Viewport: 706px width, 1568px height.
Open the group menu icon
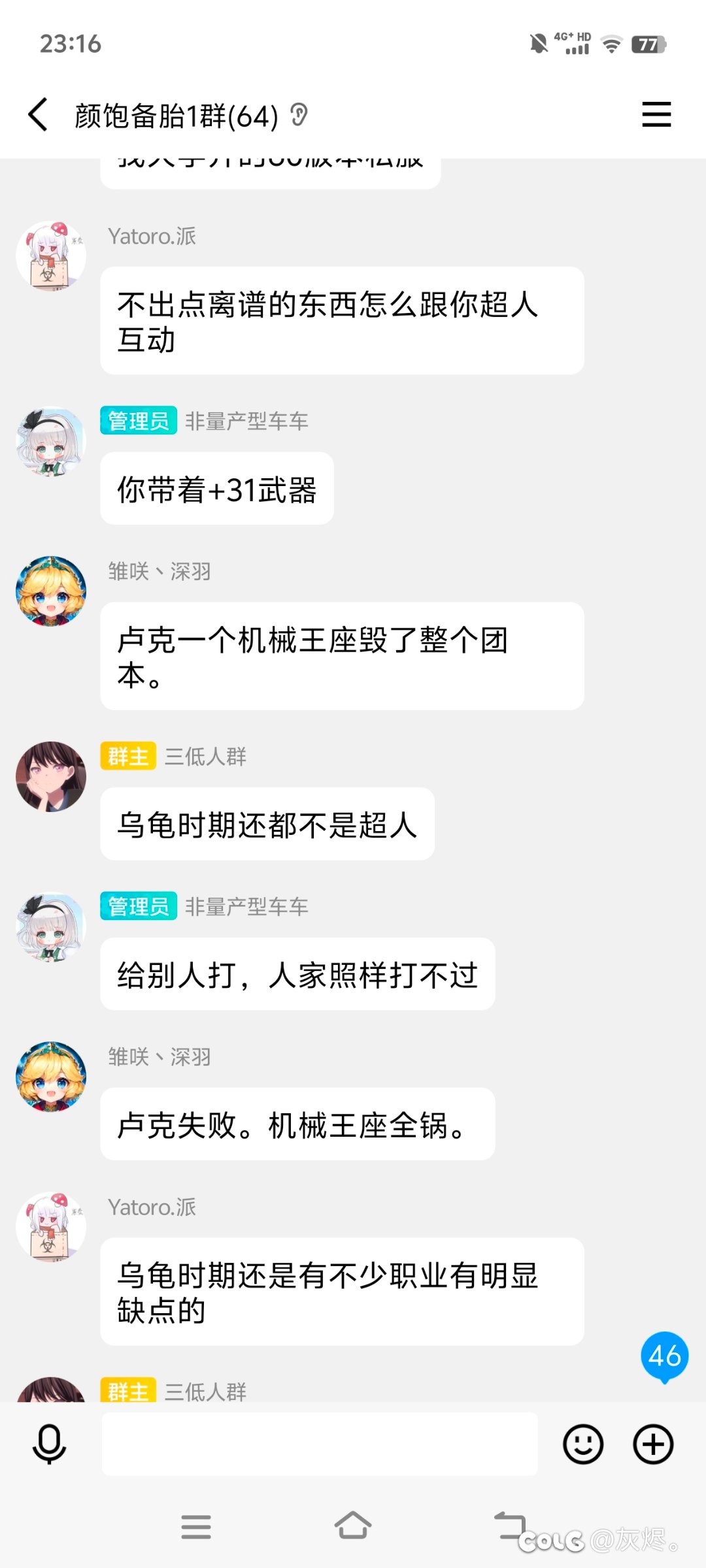(656, 114)
